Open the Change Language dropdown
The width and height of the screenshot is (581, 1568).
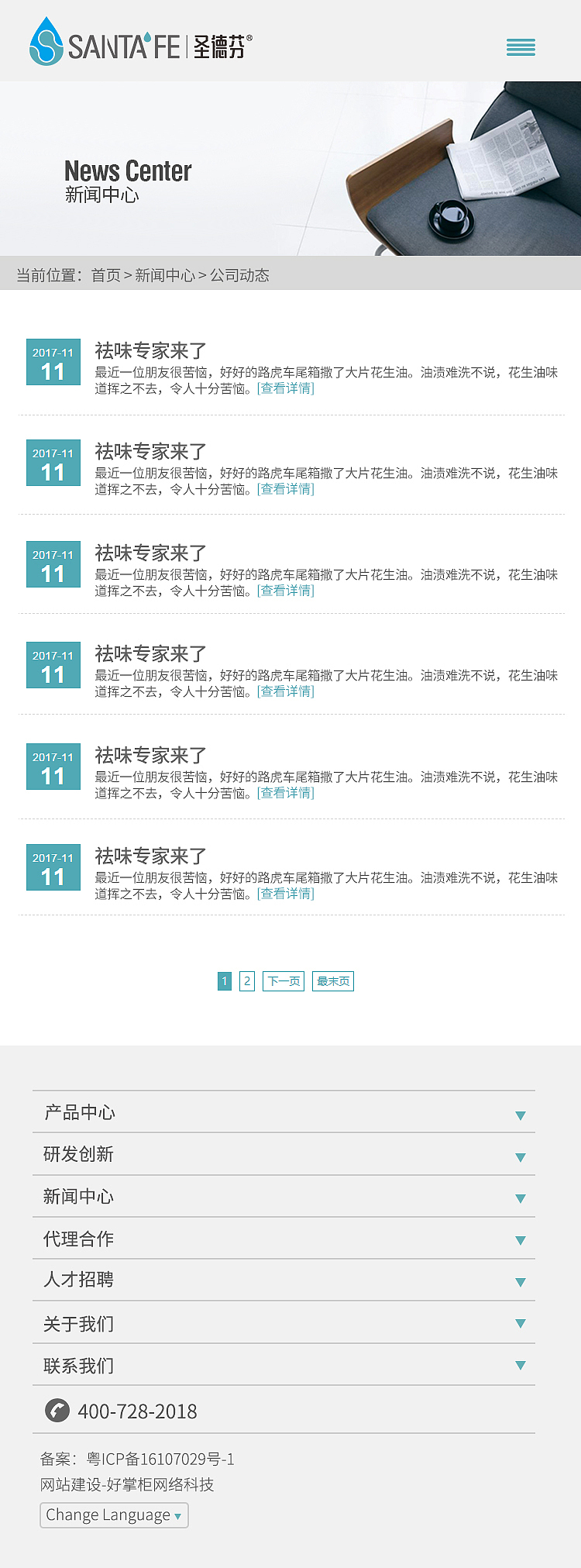114,1515
